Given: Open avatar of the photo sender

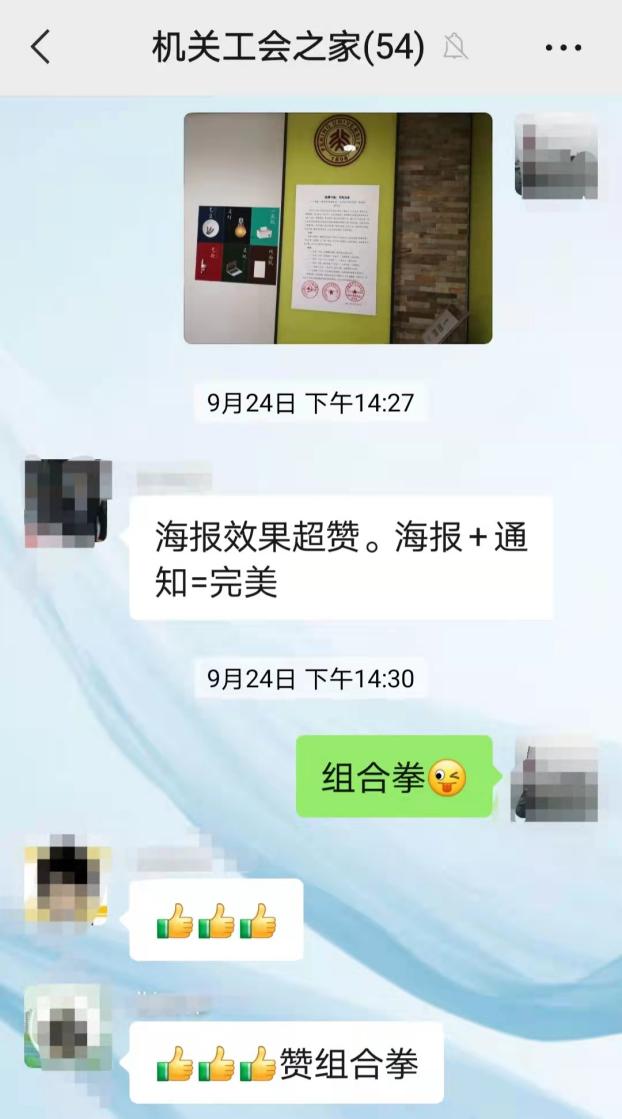Looking at the screenshot, I should coord(556,156).
